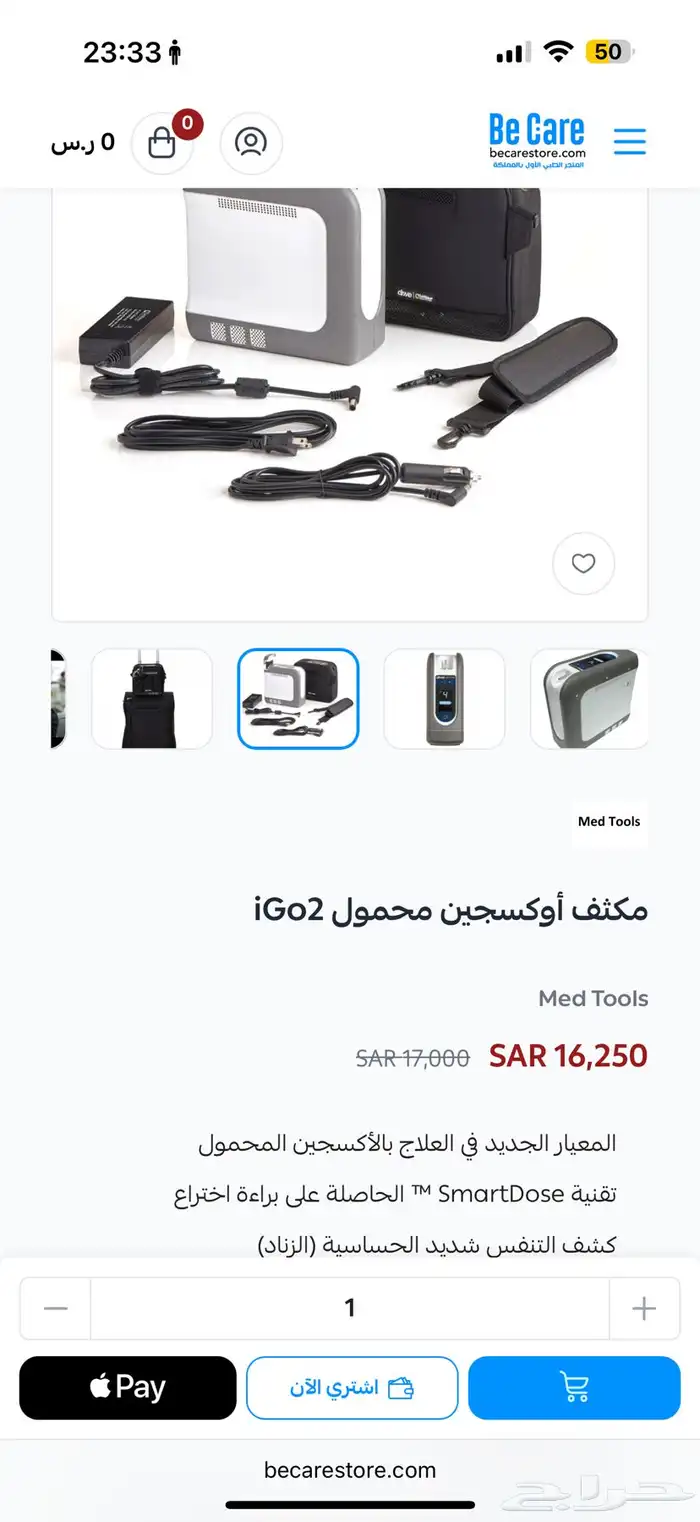This screenshot has width=700, height=1522.
Task: View thumbnail of the concentrator top view
Action: pos(589,699)
